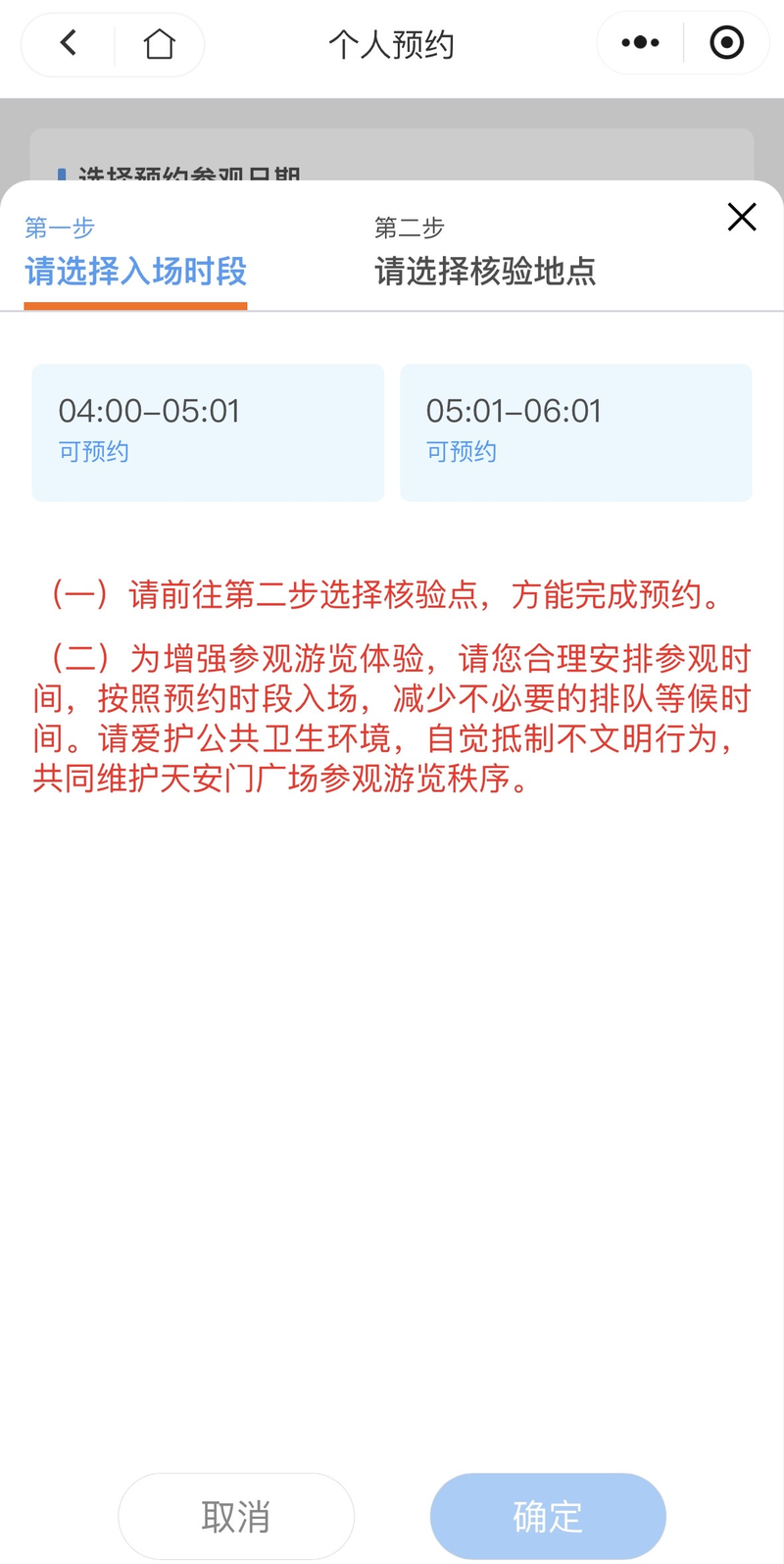Dismiss the time slot dialog with X
This screenshot has height=1564, width=784.
(x=742, y=217)
